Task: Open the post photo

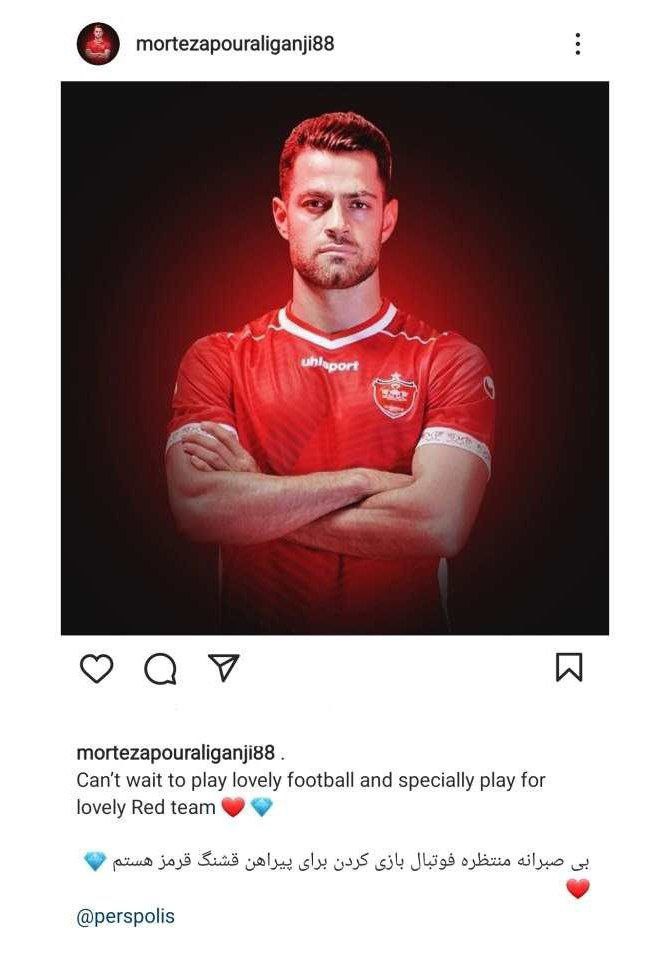Action: tap(334, 358)
